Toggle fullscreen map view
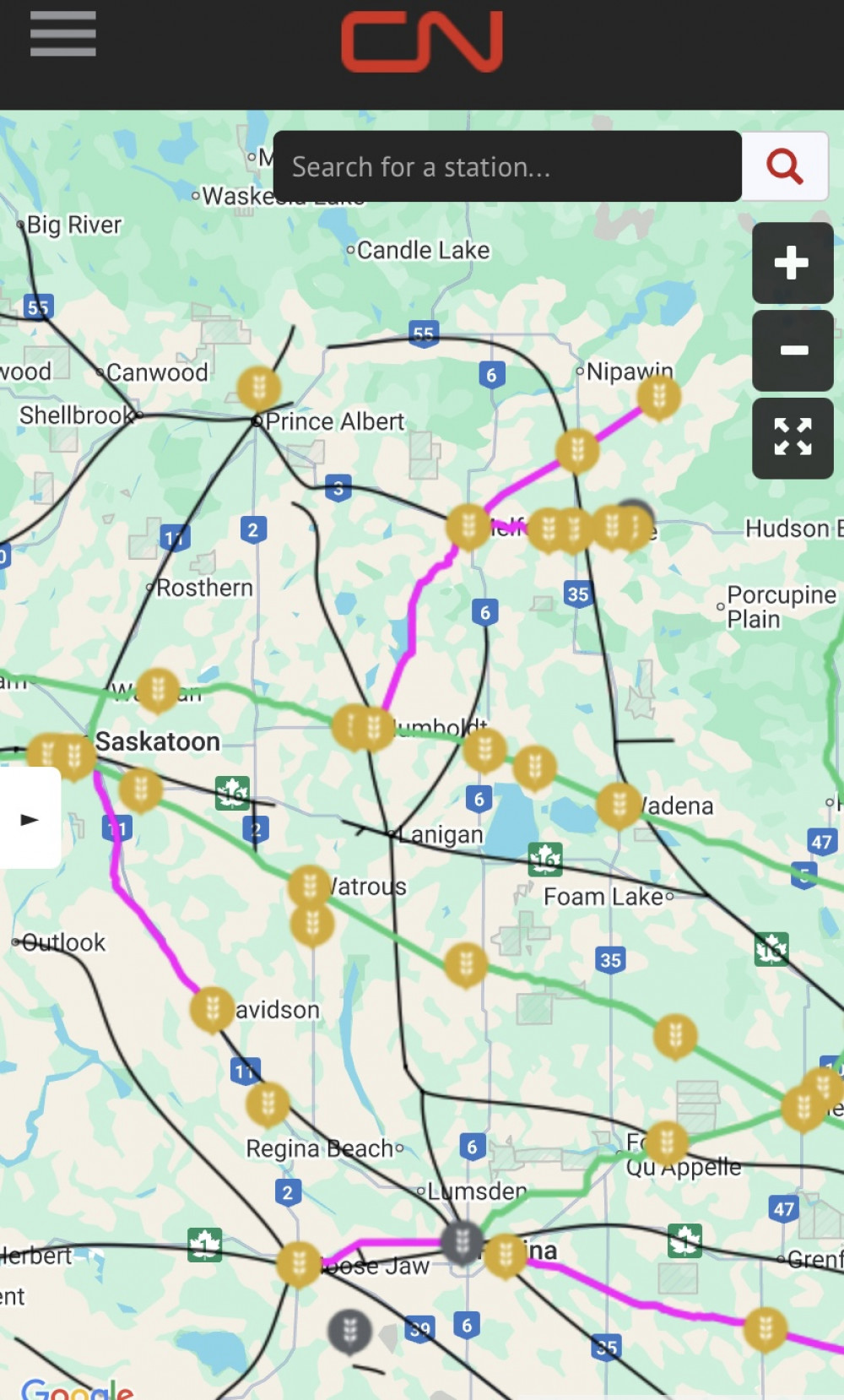The image size is (844, 1400). (792, 437)
